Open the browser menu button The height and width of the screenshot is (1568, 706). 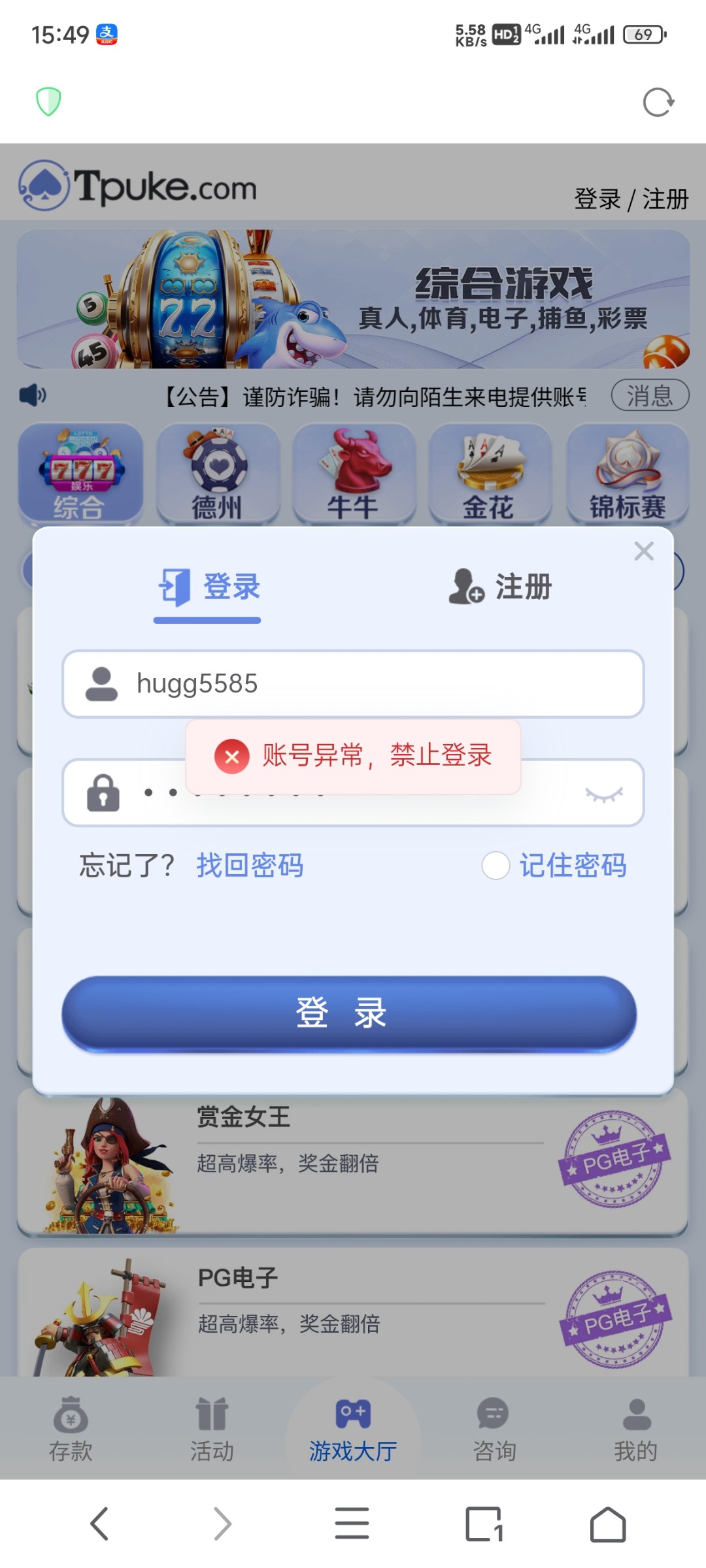[352, 1524]
